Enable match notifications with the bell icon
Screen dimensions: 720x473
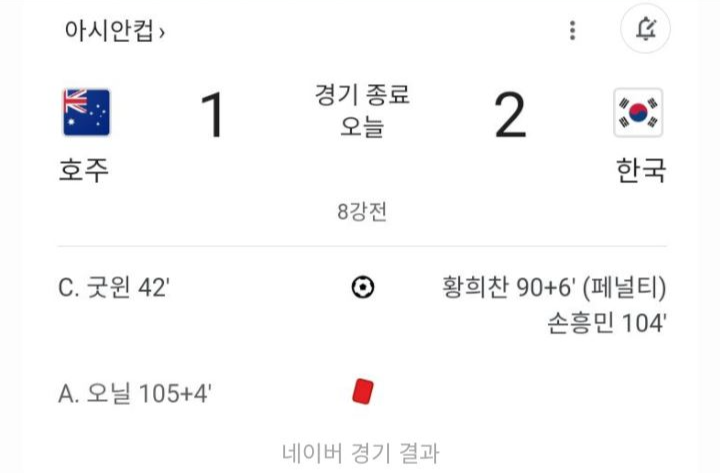(645, 30)
